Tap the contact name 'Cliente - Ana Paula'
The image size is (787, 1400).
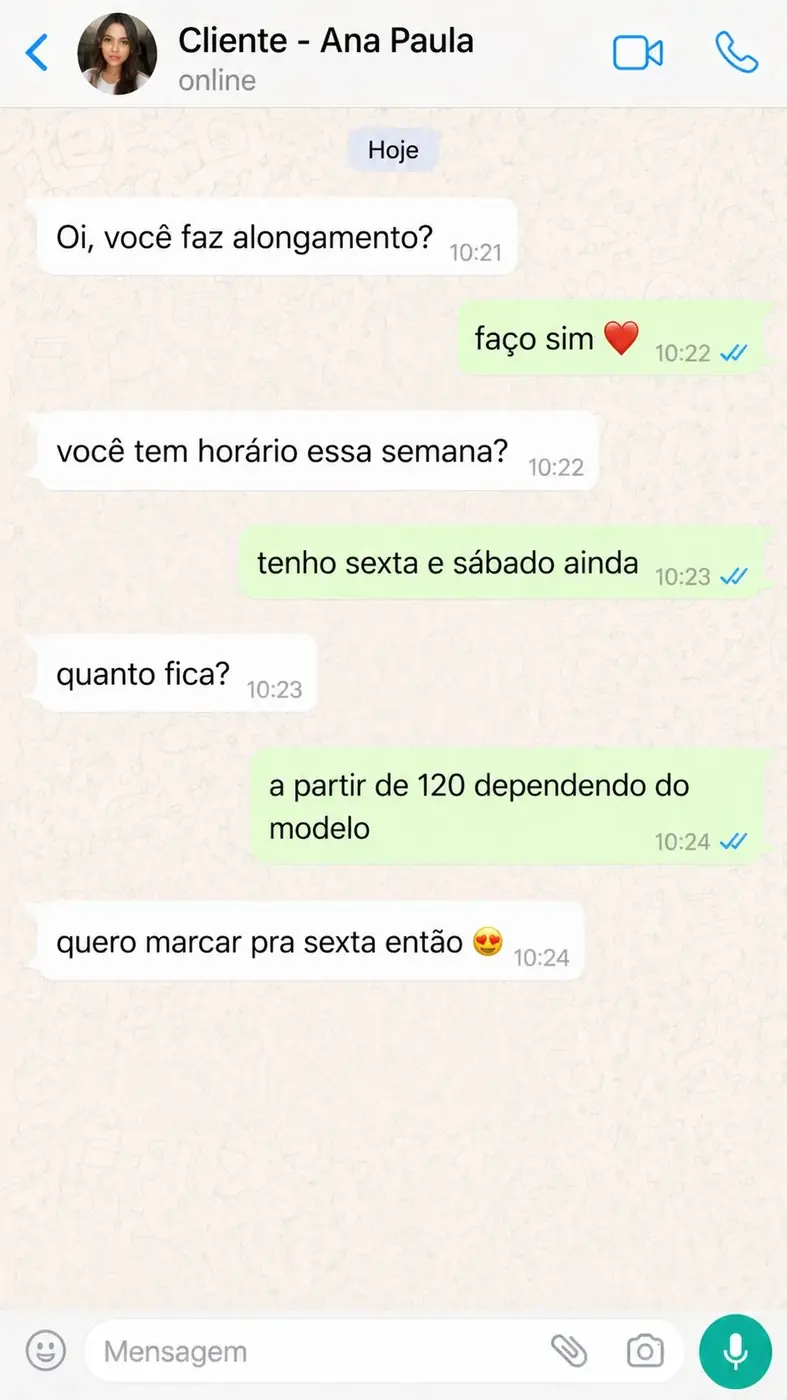pyautogui.click(x=326, y=40)
